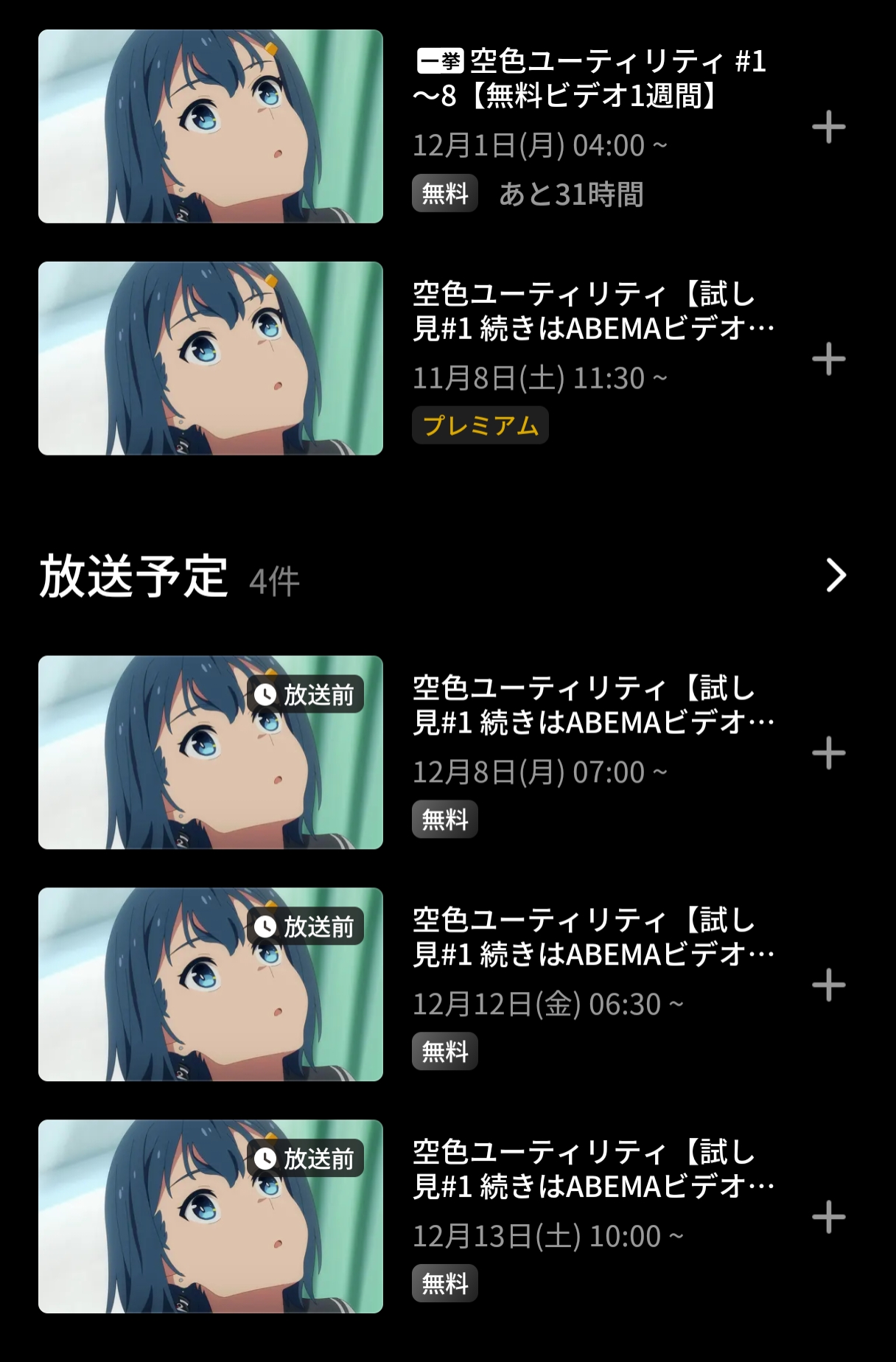Viewport: 896px width, 1362px height.
Task: Open 空色ユーティリティ #1〜8 free video listing
Action: tap(589, 78)
